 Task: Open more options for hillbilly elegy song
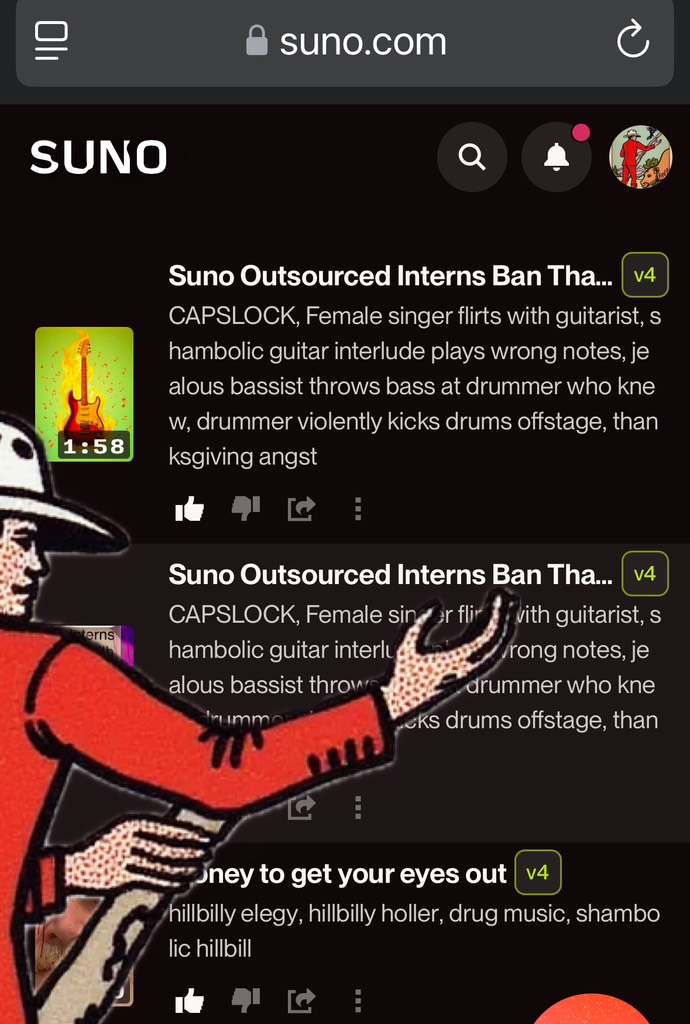[x=357, y=999]
